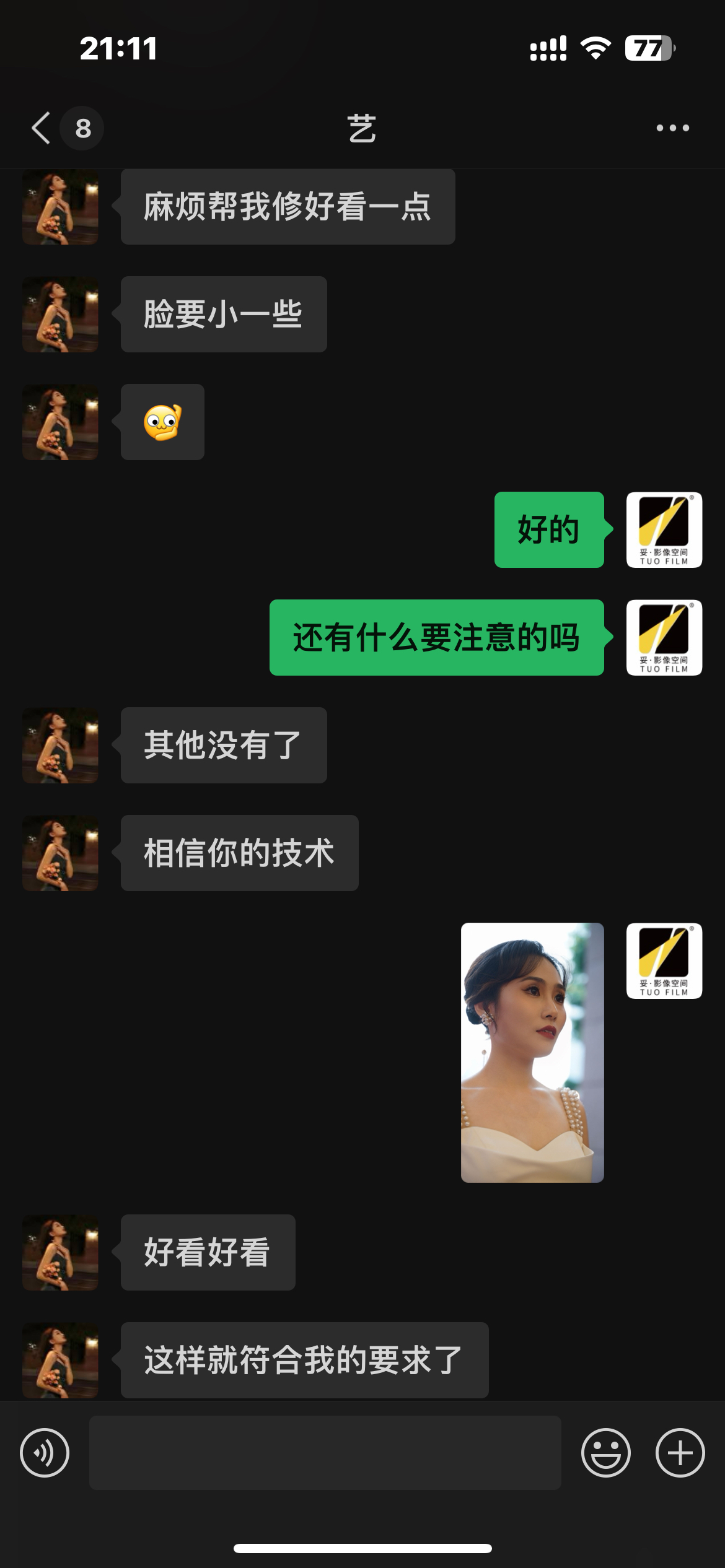Focus the message text field

tap(325, 1453)
